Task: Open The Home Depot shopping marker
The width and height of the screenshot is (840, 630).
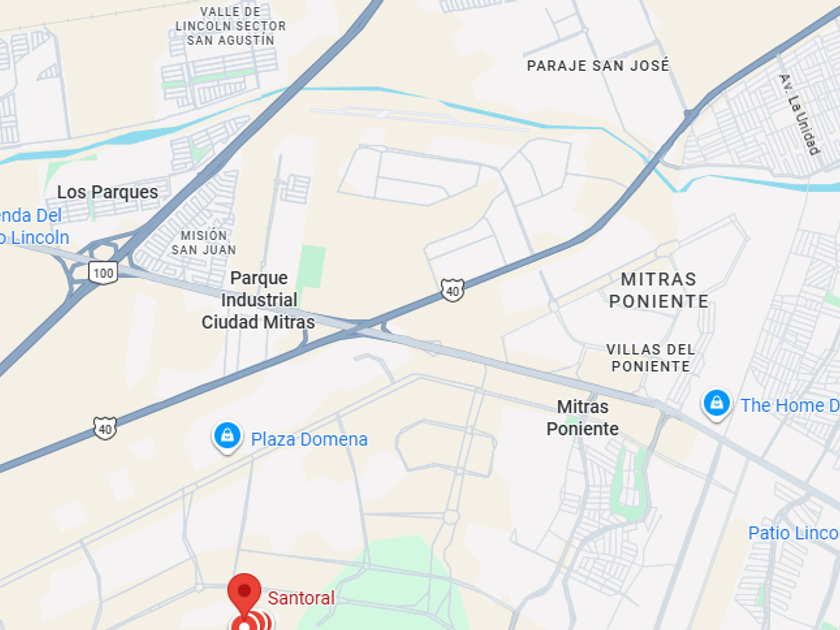Action: coord(717,403)
